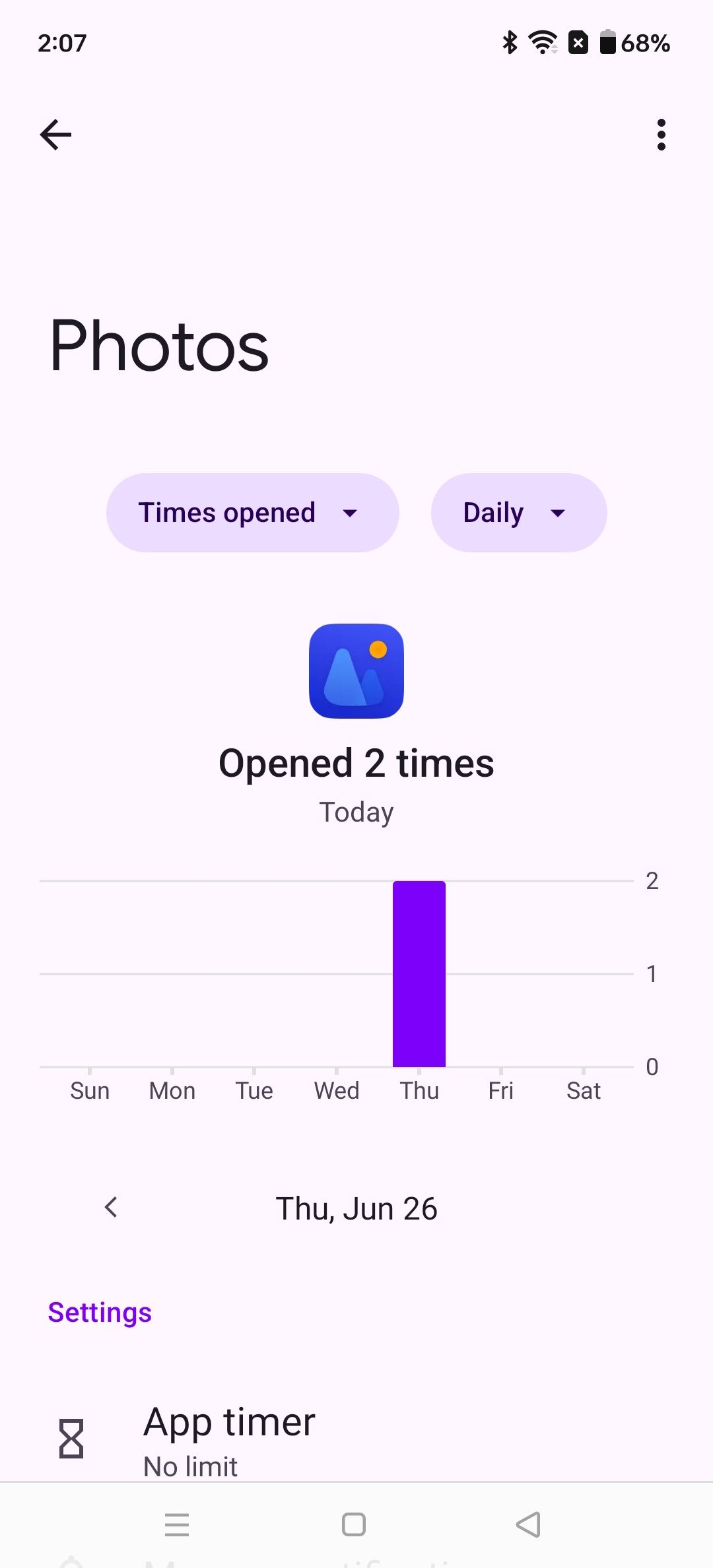Tap the Bluetooth status bar icon
The width and height of the screenshot is (713, 1568).
508,42
